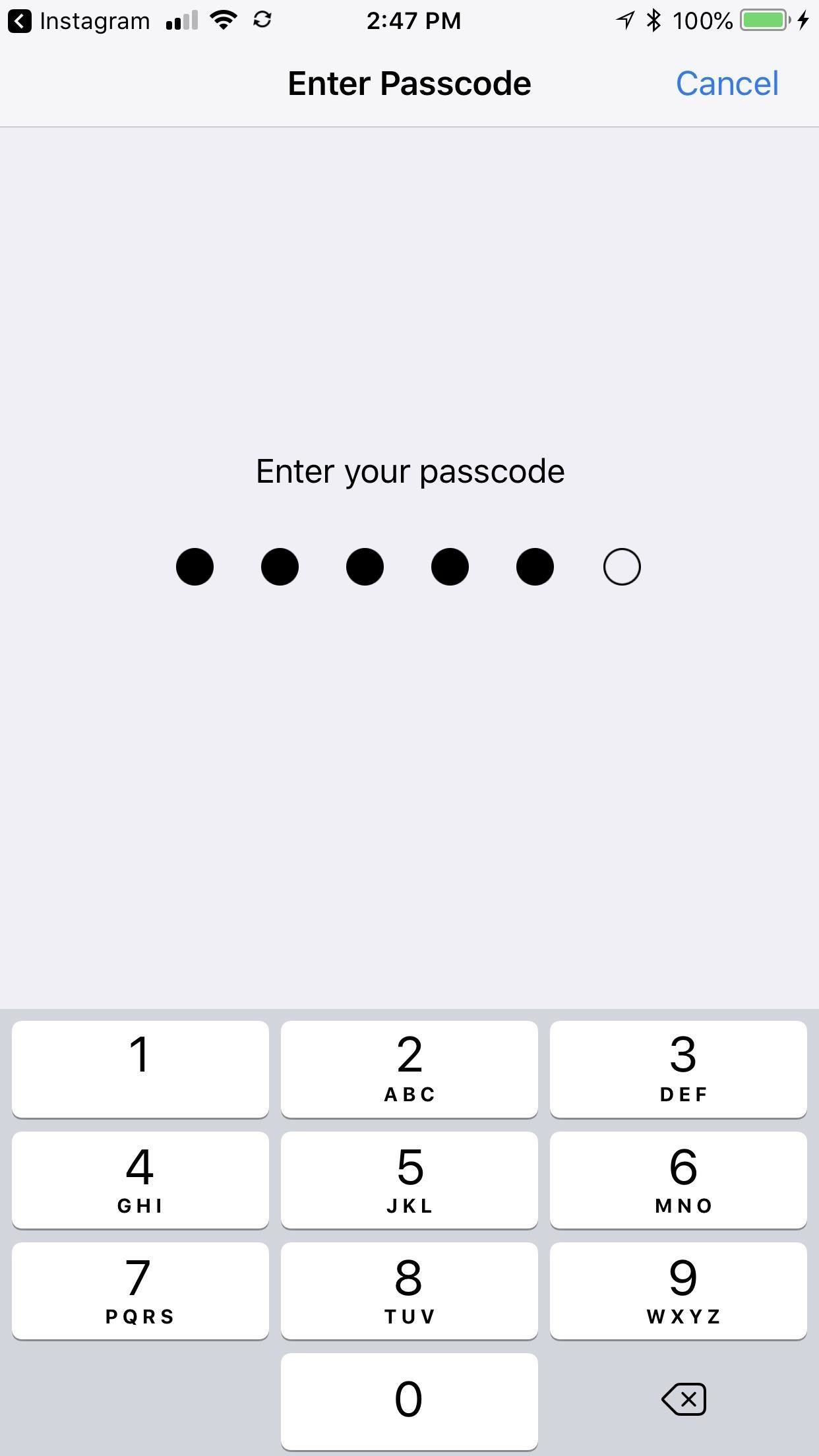Tap the sync refresh icon near signal bars
The height and width of the screenshot is (1456, 819).
click(x=260, y=20)
